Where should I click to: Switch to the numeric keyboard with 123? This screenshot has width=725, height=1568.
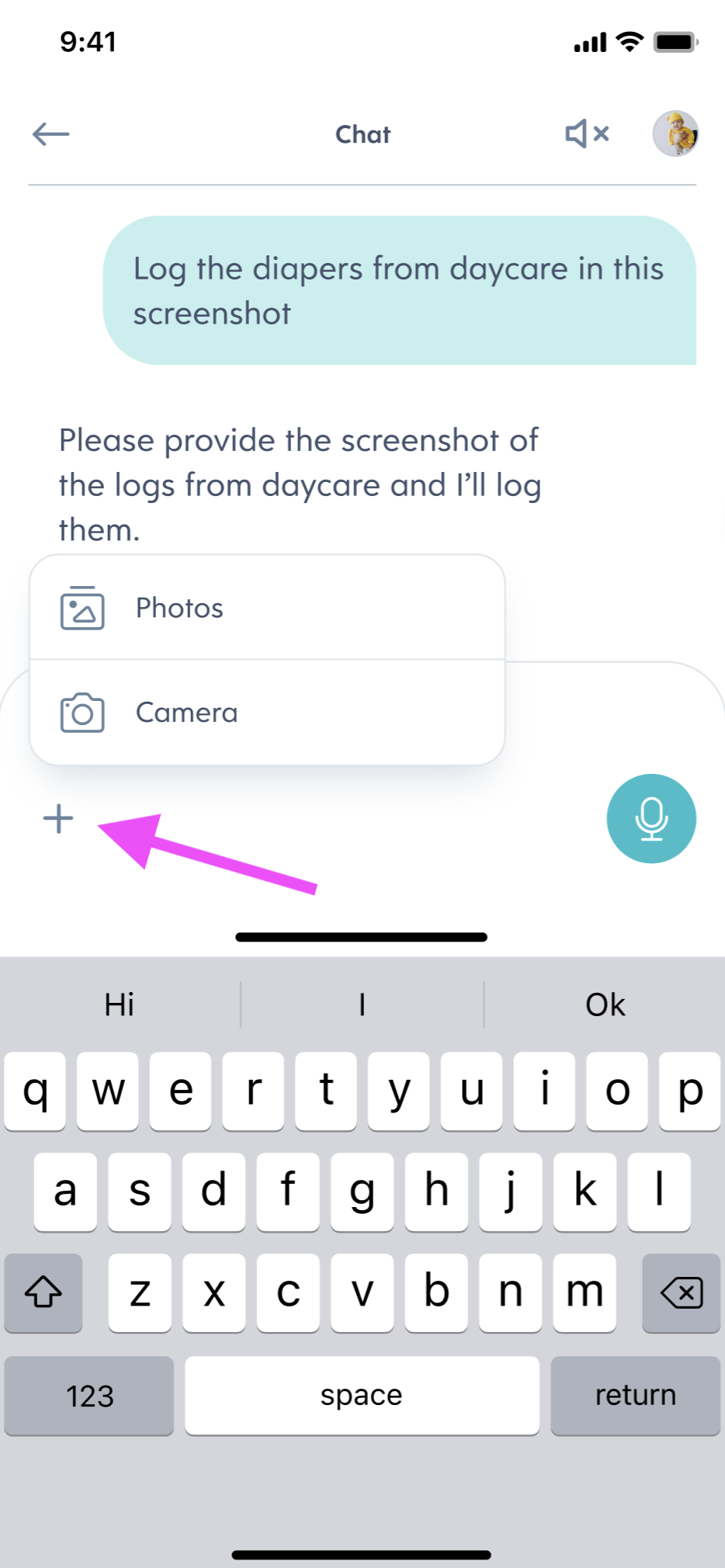coord(88,1395)
